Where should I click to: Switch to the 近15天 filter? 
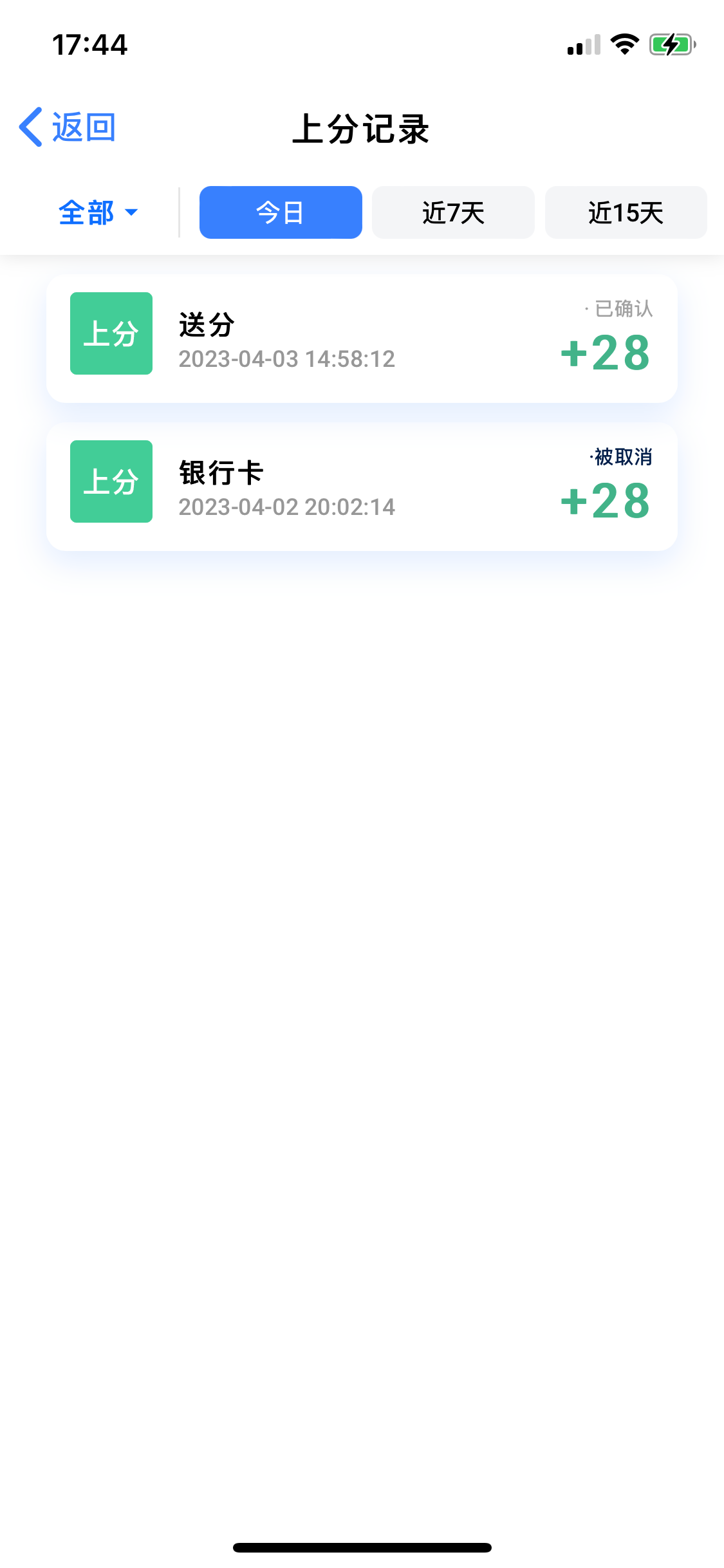[626, 212]
